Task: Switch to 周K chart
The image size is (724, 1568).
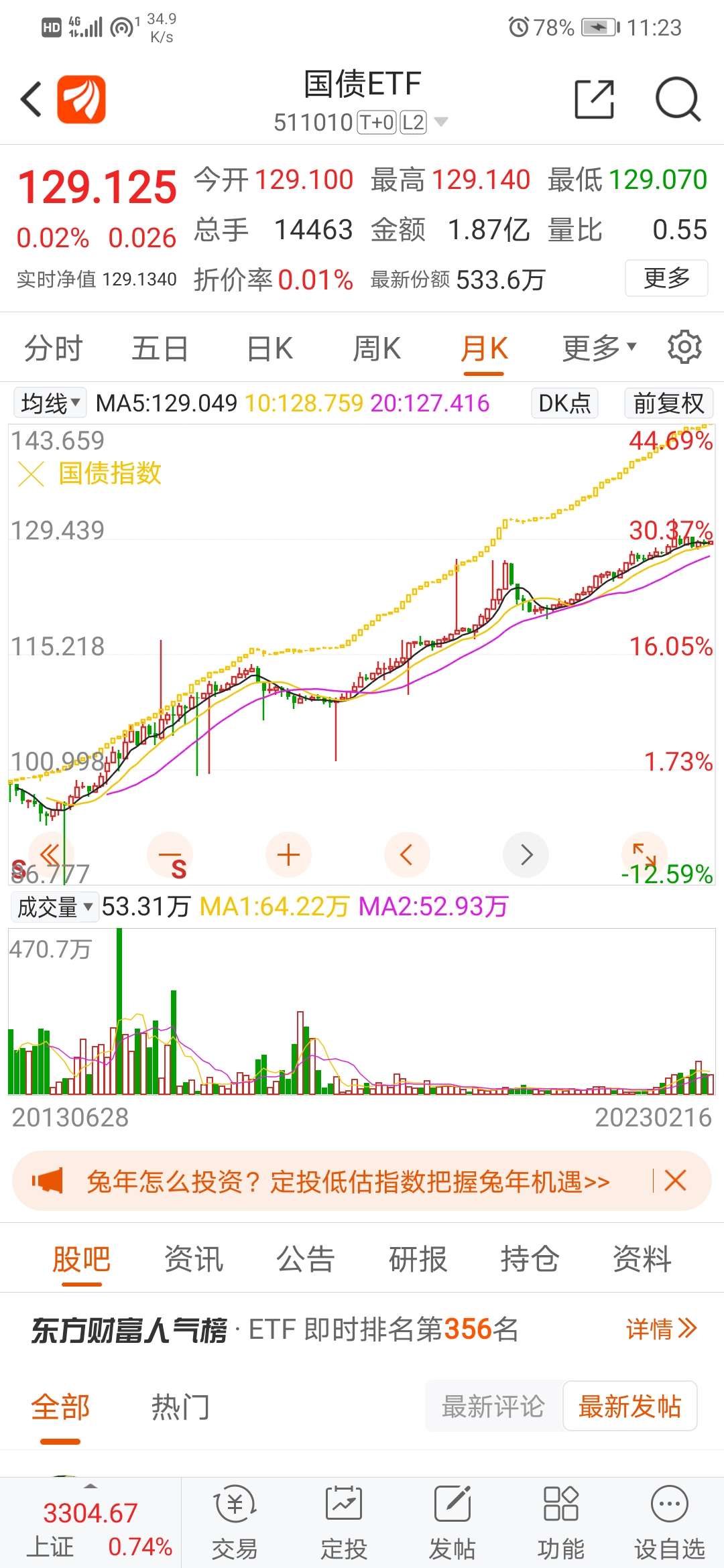Action: tap(377, 348)
